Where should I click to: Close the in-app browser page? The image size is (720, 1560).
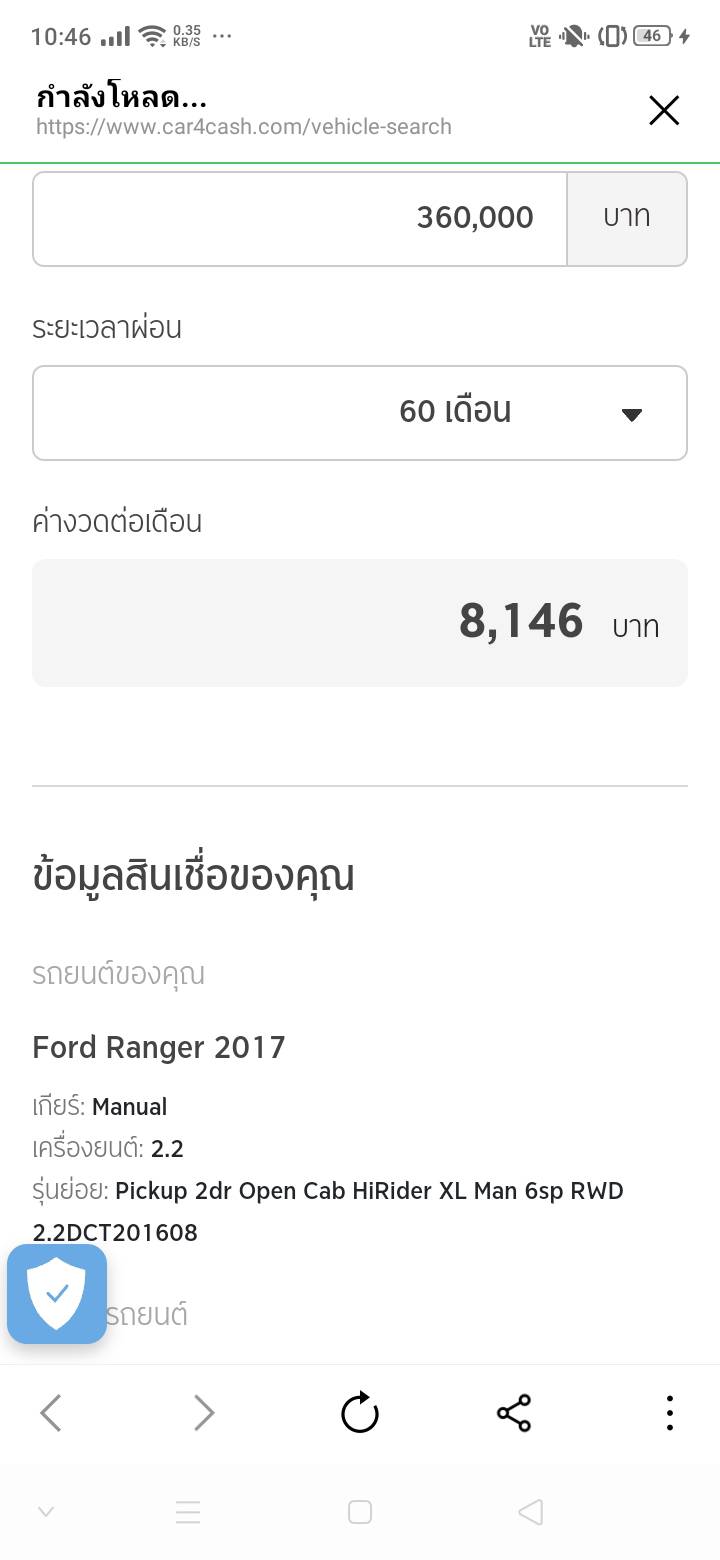click(664, 111)
